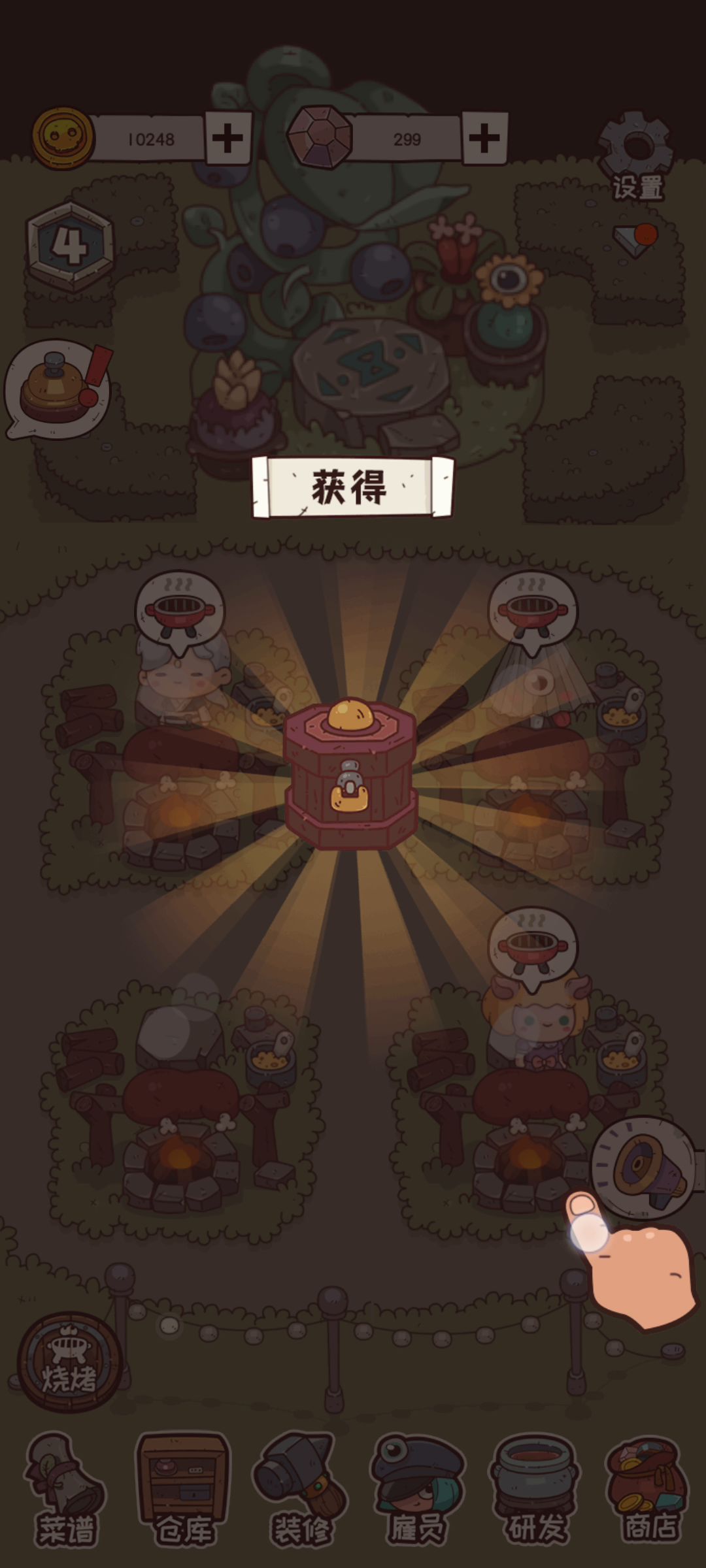Open the service bell notification bubble
The image size is (706, 1568).
tap(59, 389)
